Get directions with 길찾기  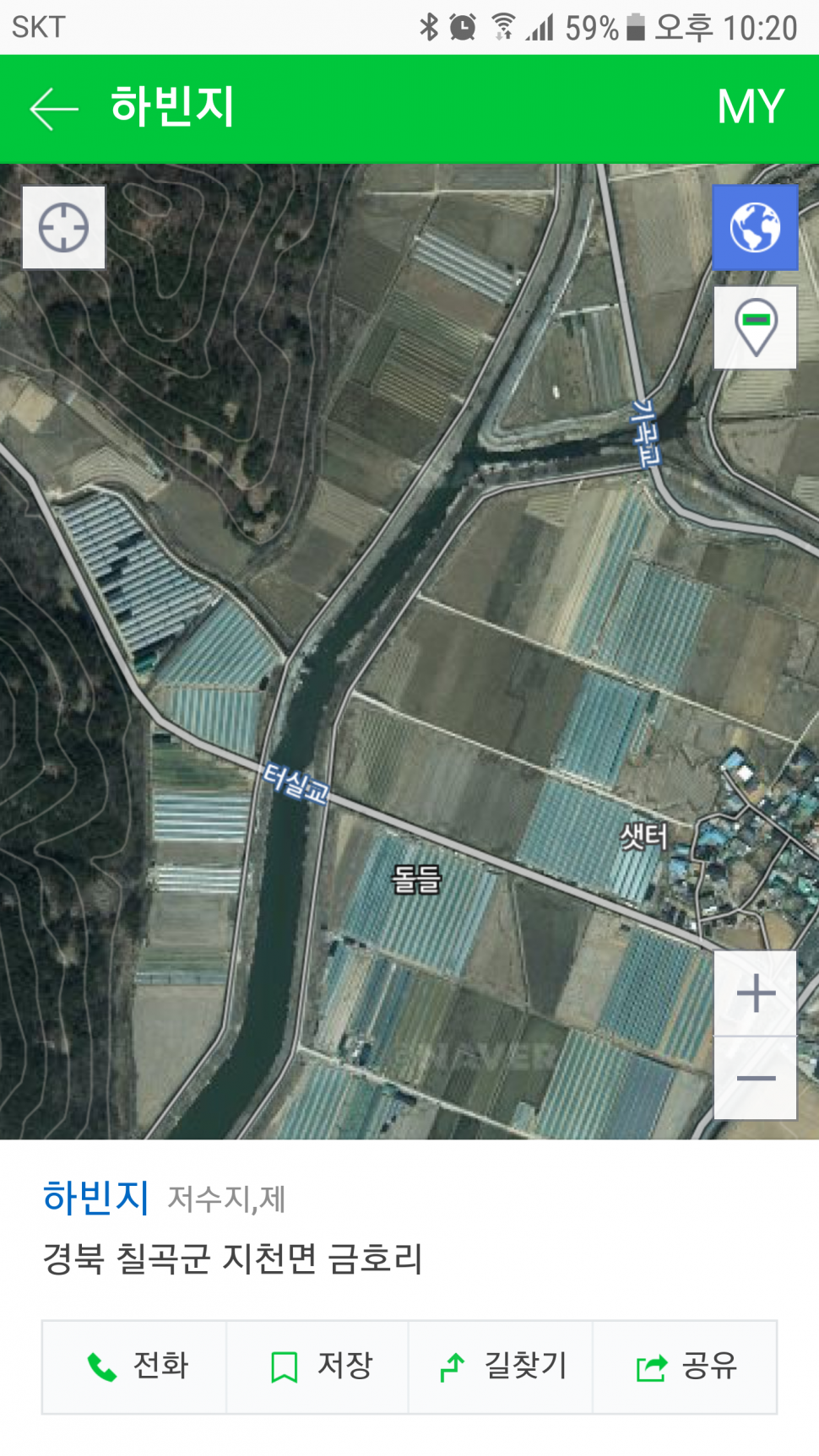501,1367
